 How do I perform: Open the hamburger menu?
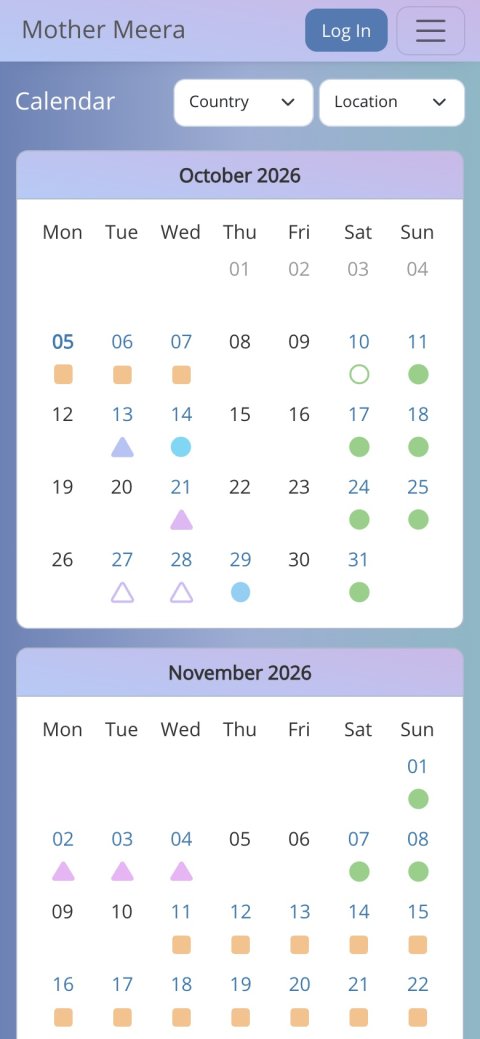point(430,30)
